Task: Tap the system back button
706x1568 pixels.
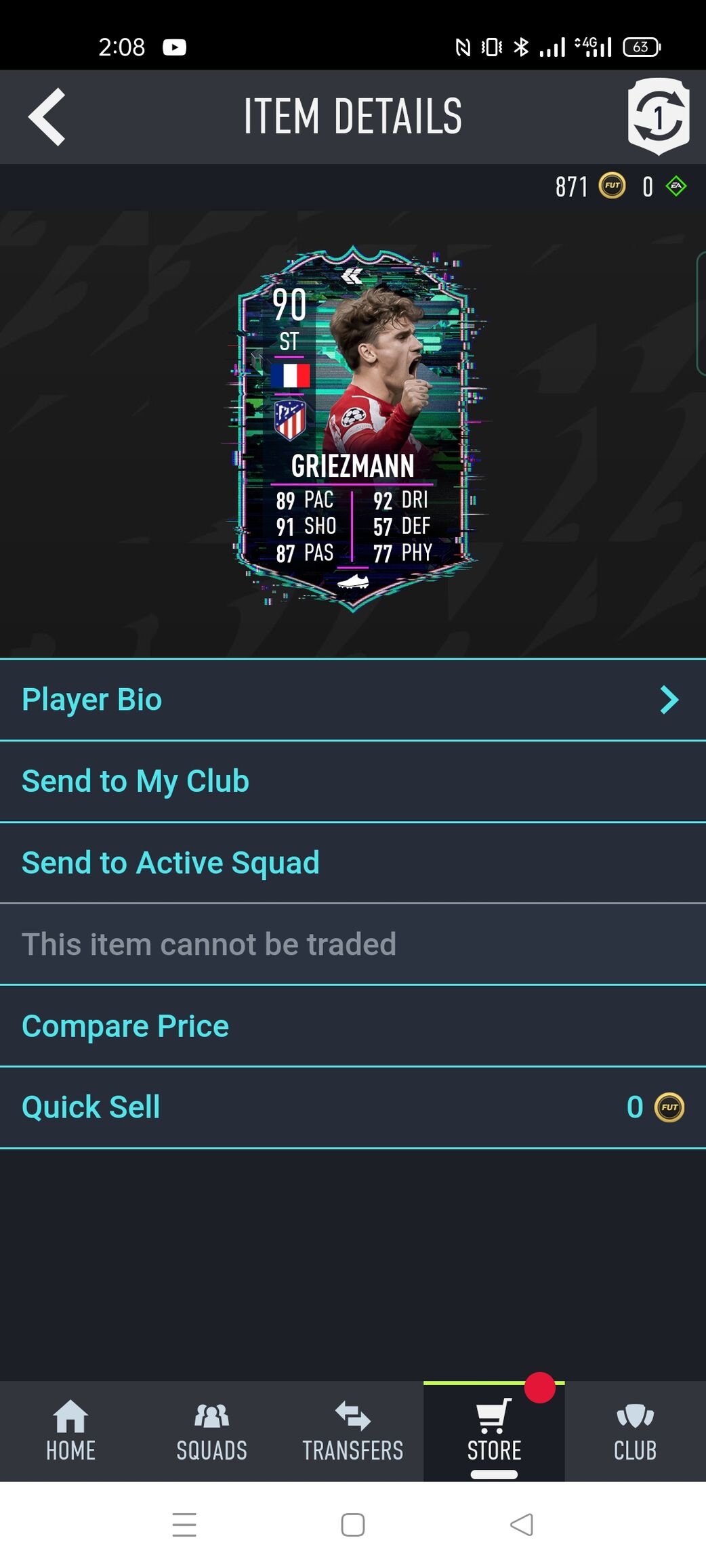Action: tap(521, 1525)
